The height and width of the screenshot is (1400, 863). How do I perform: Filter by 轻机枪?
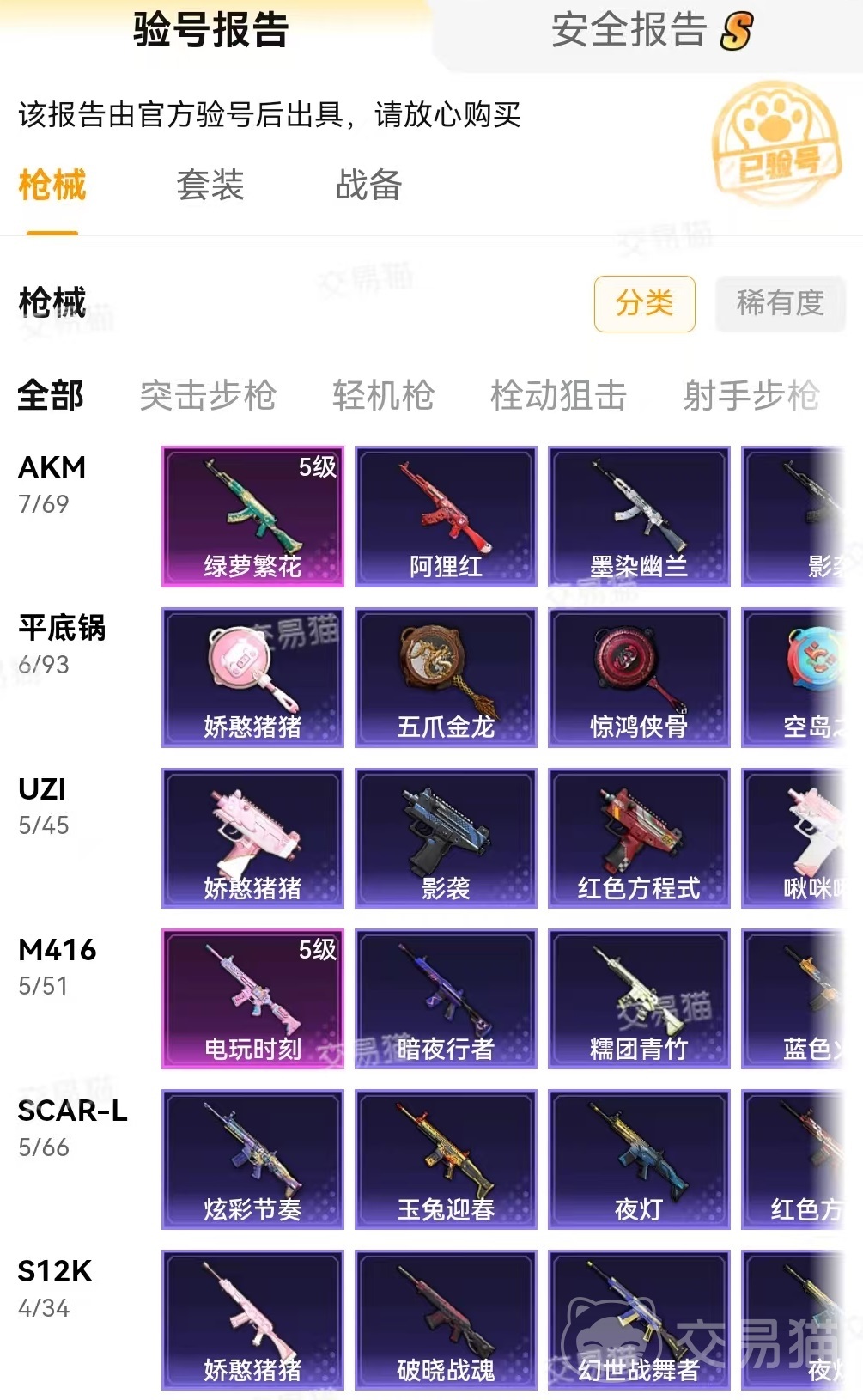pos(383,396)
